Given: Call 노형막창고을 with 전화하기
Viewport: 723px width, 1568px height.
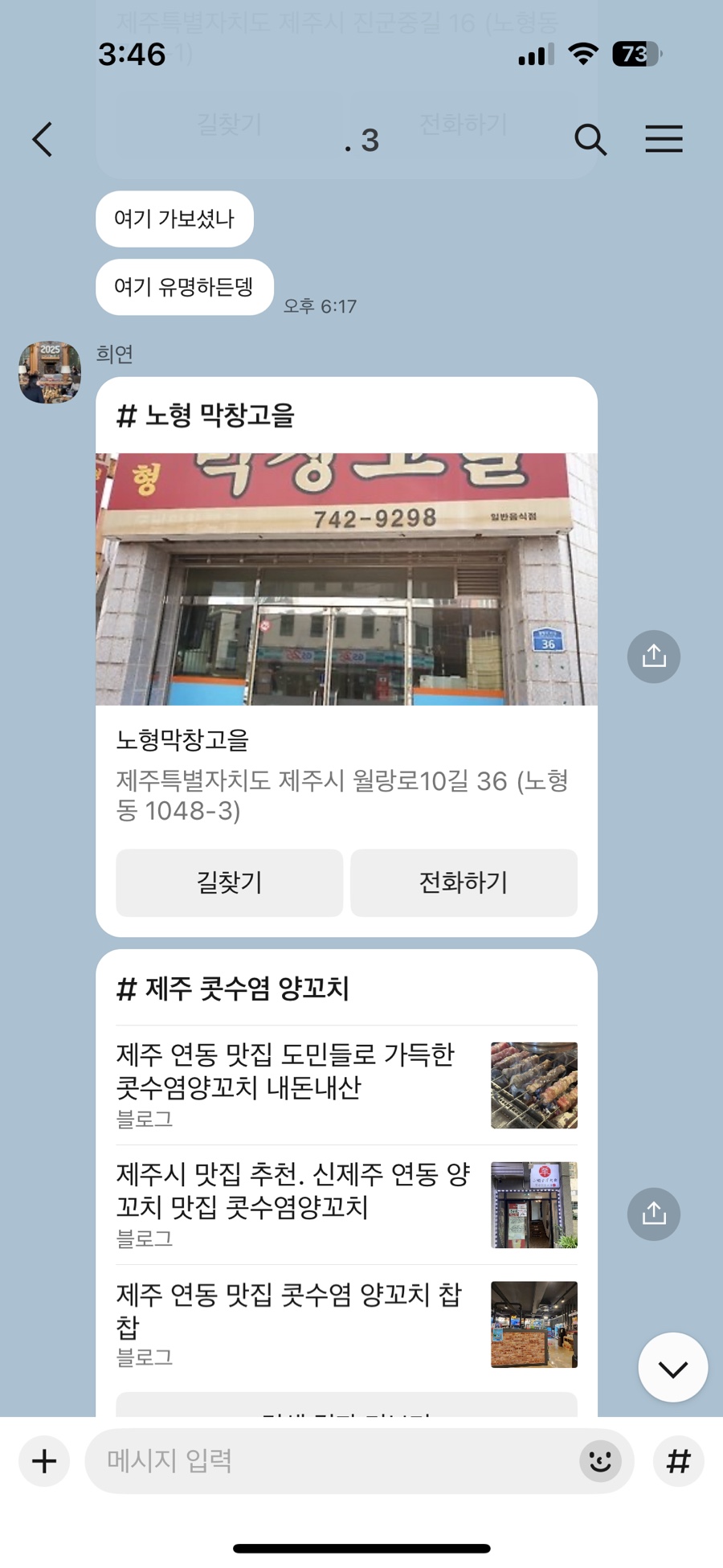Looking at the screenshot, I should pos(464,882).
